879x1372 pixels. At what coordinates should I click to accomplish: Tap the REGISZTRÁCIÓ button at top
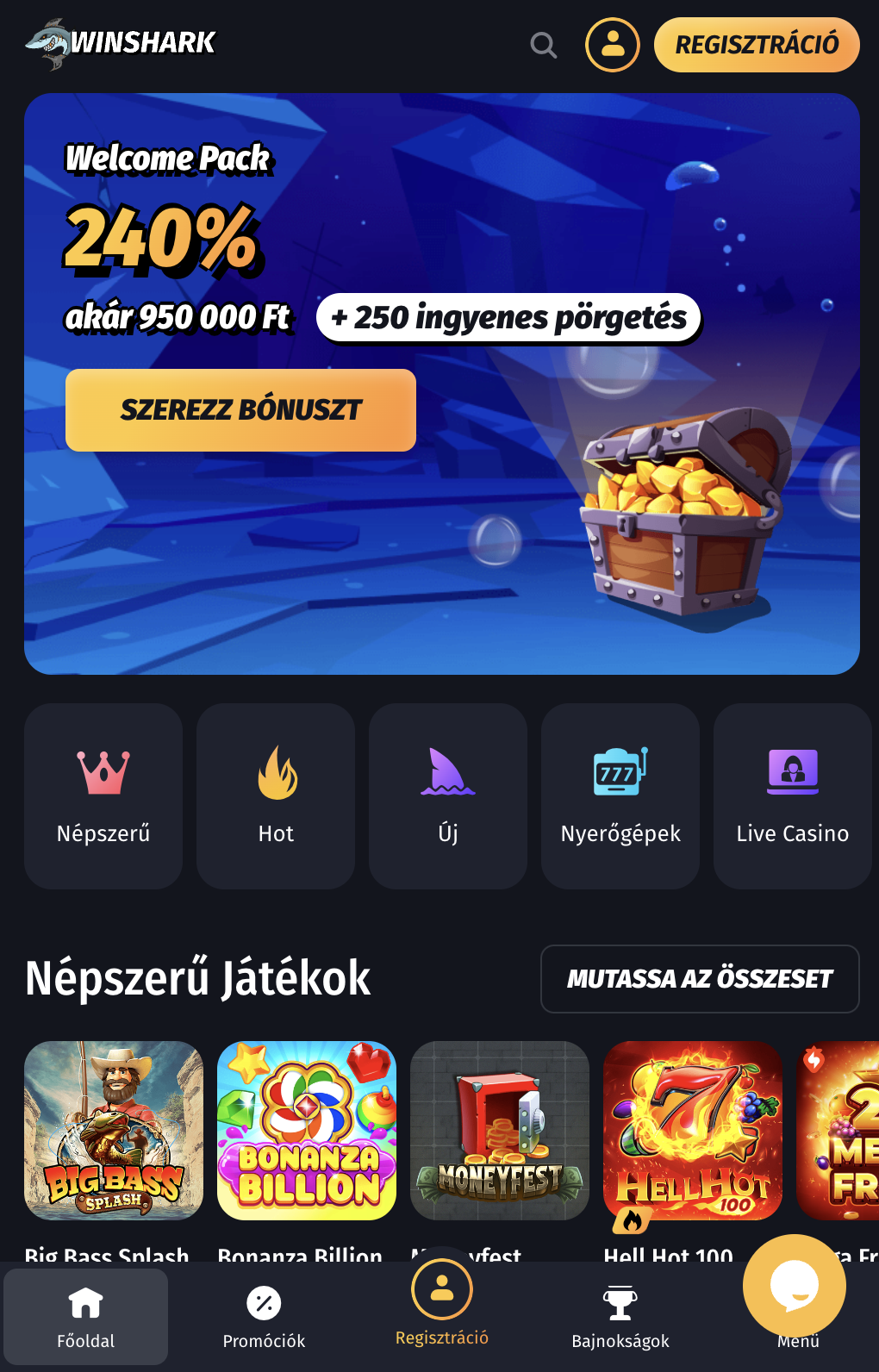(x=757, y=45)
